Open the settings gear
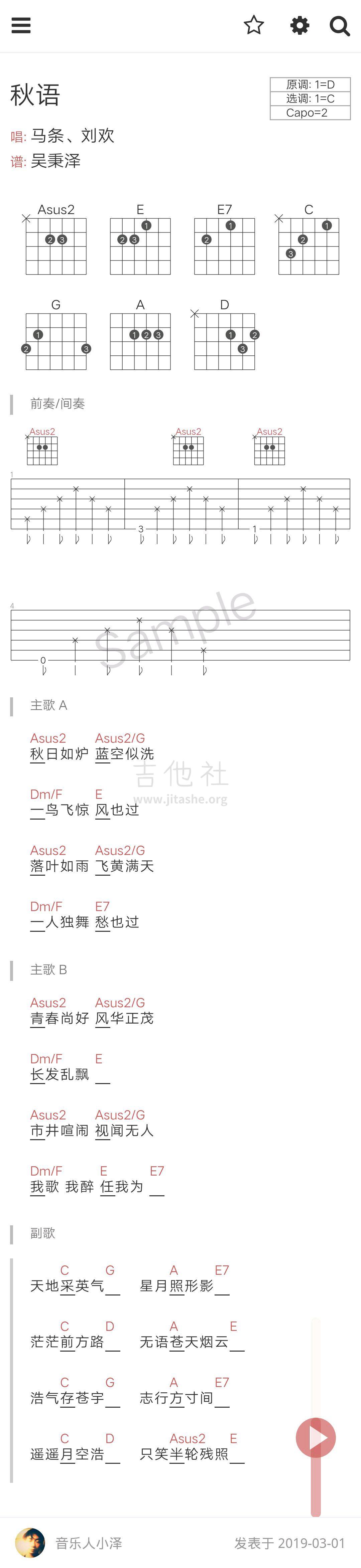 (x=299, y=26)
